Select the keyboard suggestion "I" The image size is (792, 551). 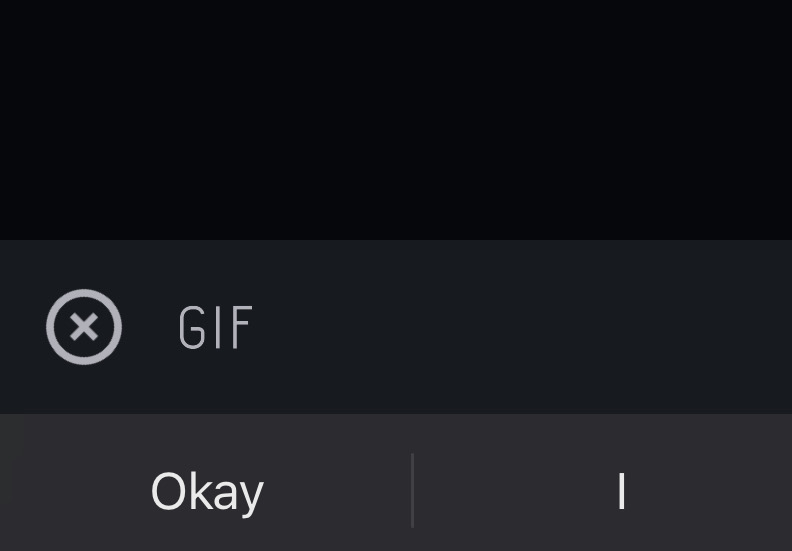pos(621,491)
